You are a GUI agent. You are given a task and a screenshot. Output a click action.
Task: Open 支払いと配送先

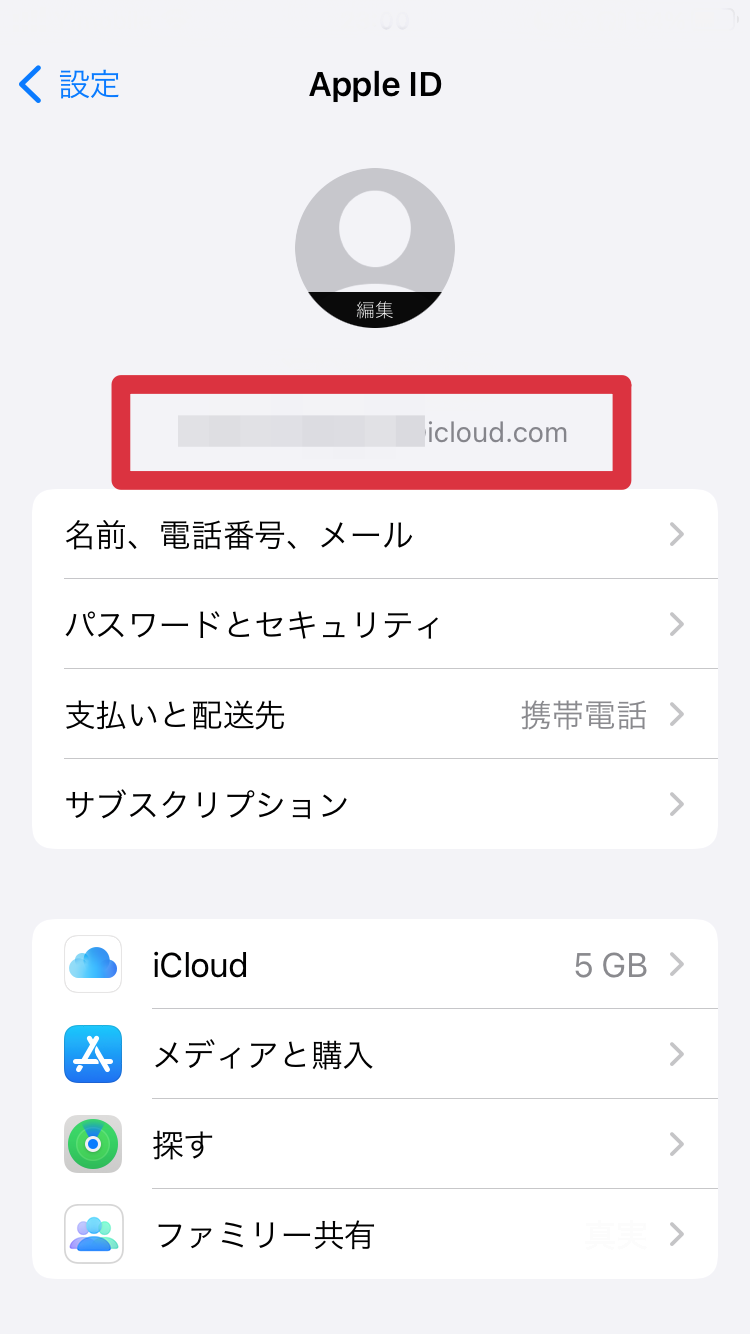375,714
